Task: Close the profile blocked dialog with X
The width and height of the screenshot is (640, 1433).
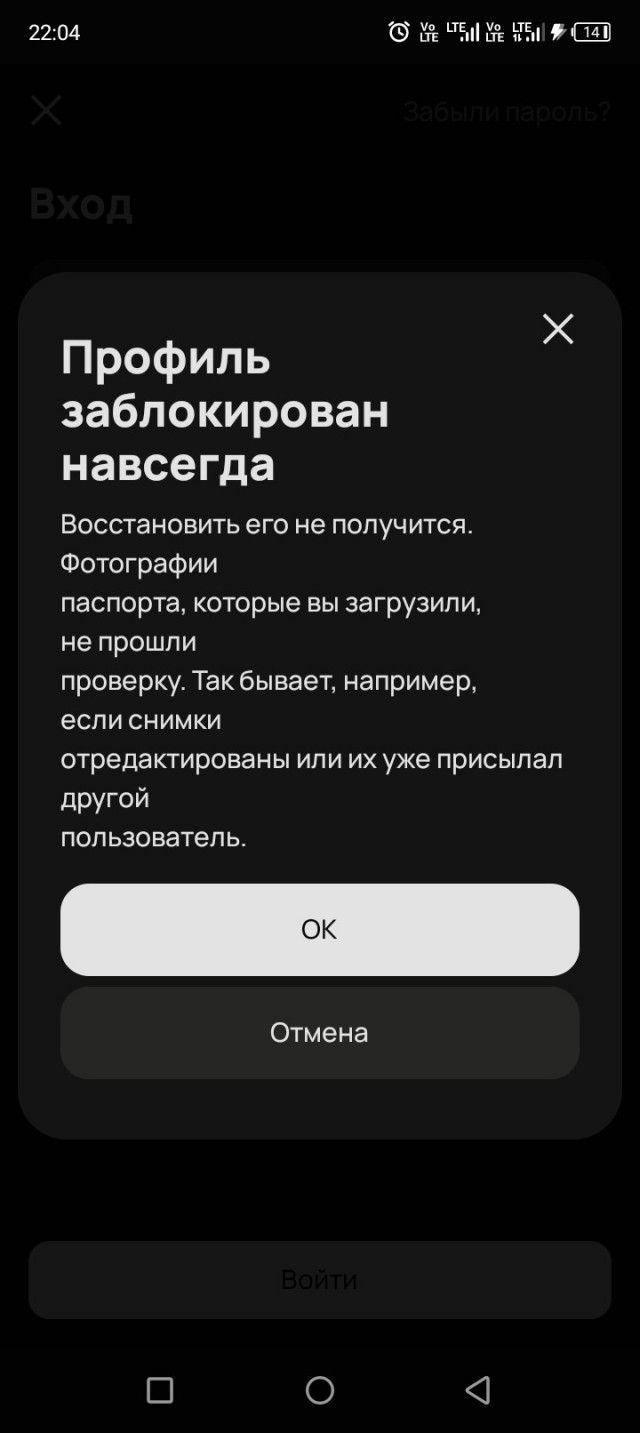Action: (x=558, y=329)
